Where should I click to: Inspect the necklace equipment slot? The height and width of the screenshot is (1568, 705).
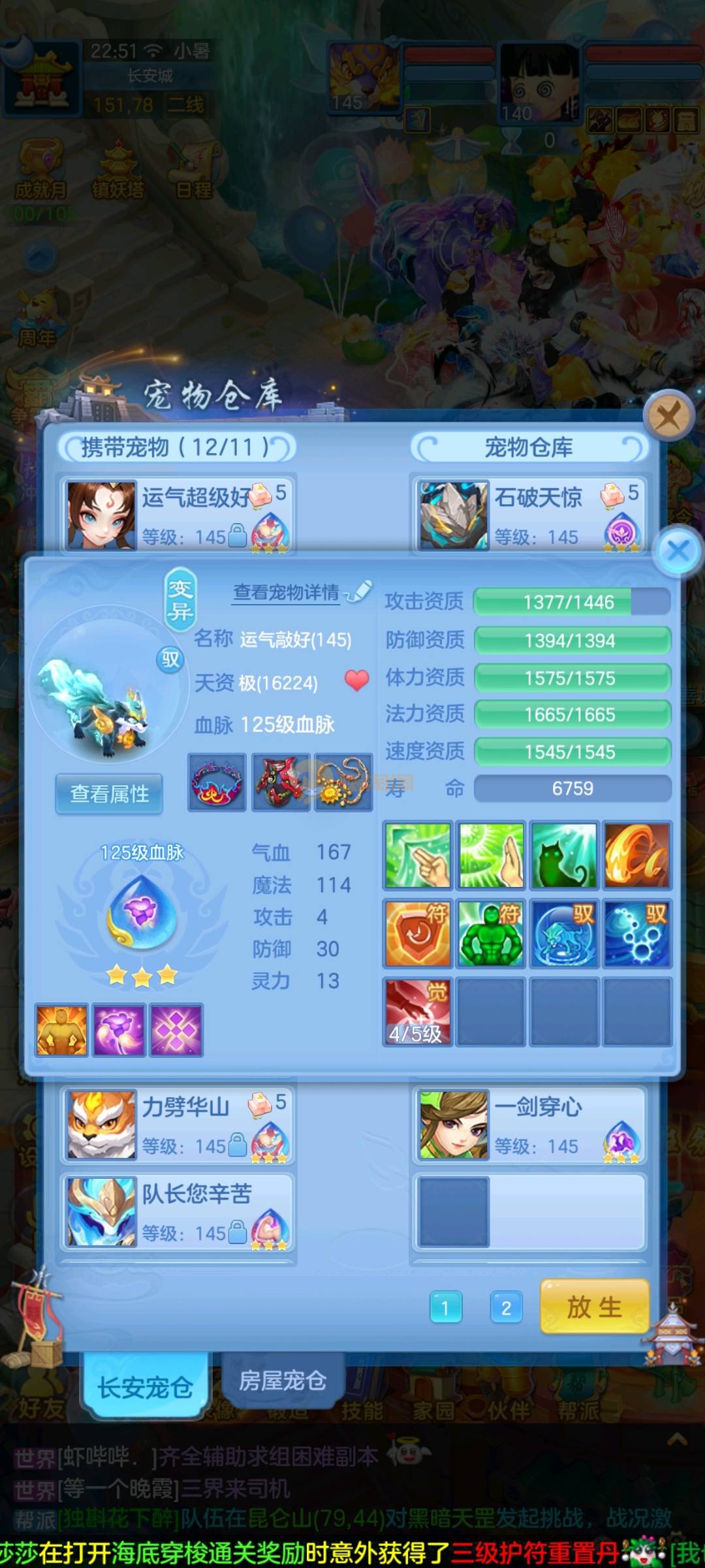click(343, 782)
